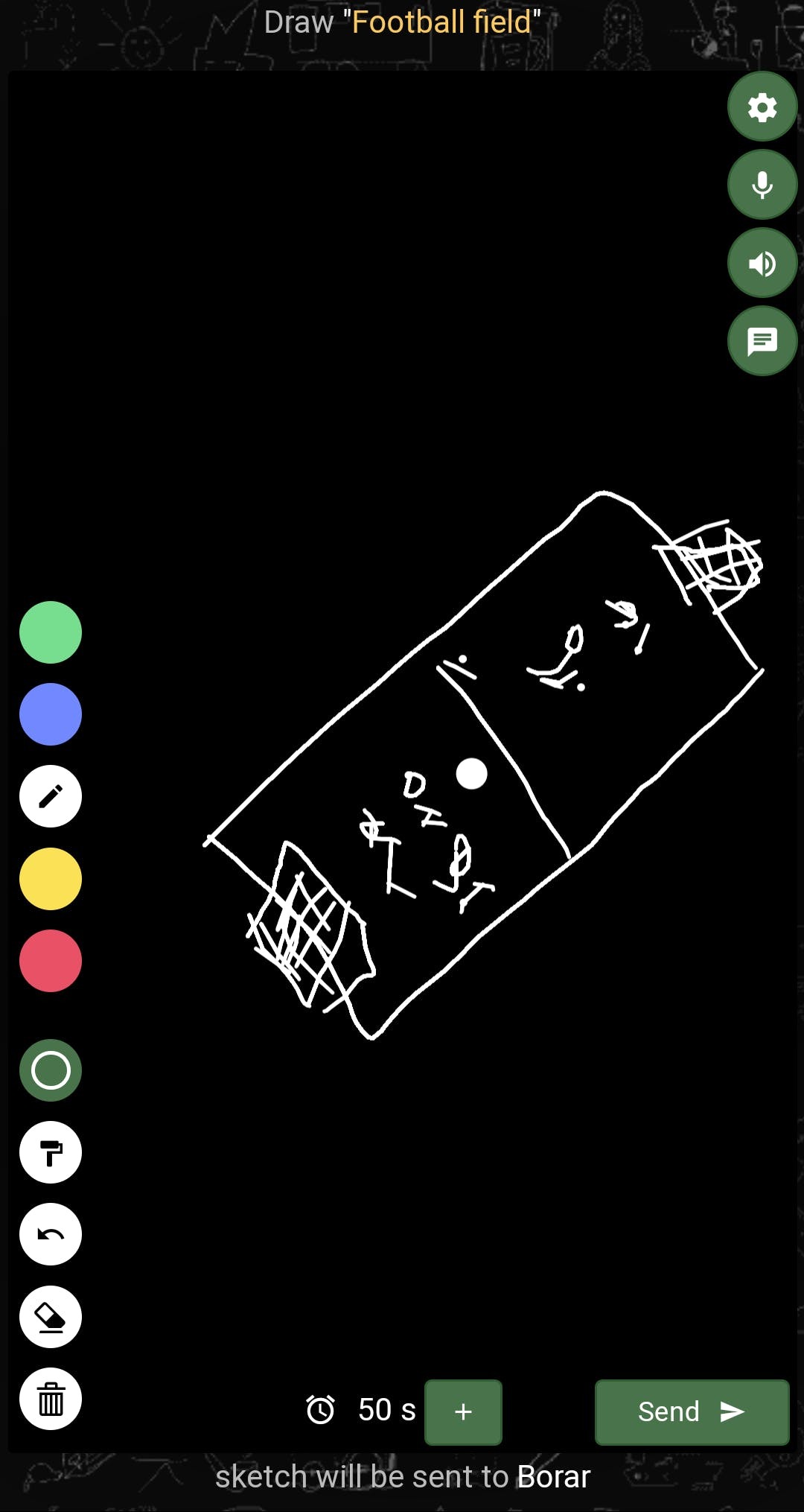Click the timer alarm icon
Viewport: 804px width, 1512px height.
(321, 1410)
